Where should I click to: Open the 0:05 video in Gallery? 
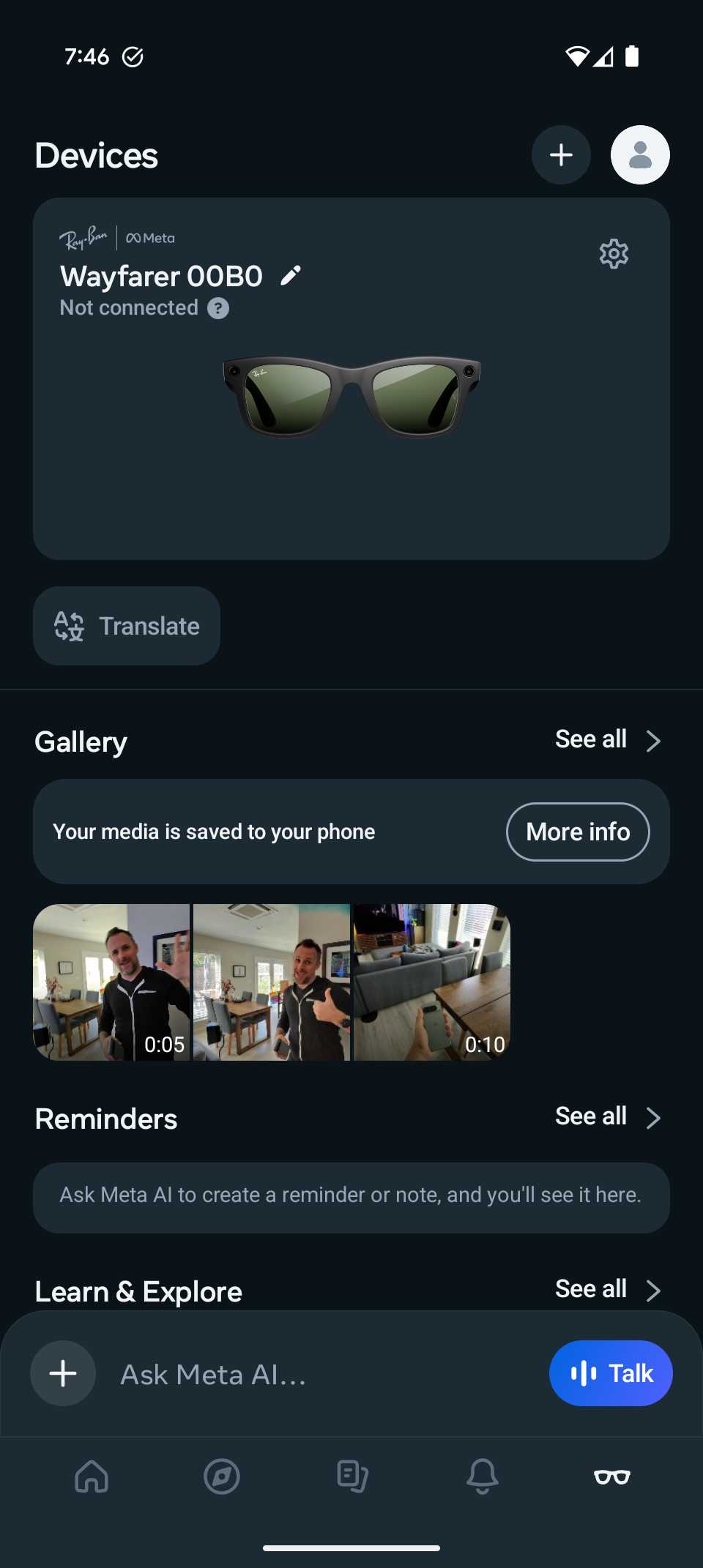point(111,982)
